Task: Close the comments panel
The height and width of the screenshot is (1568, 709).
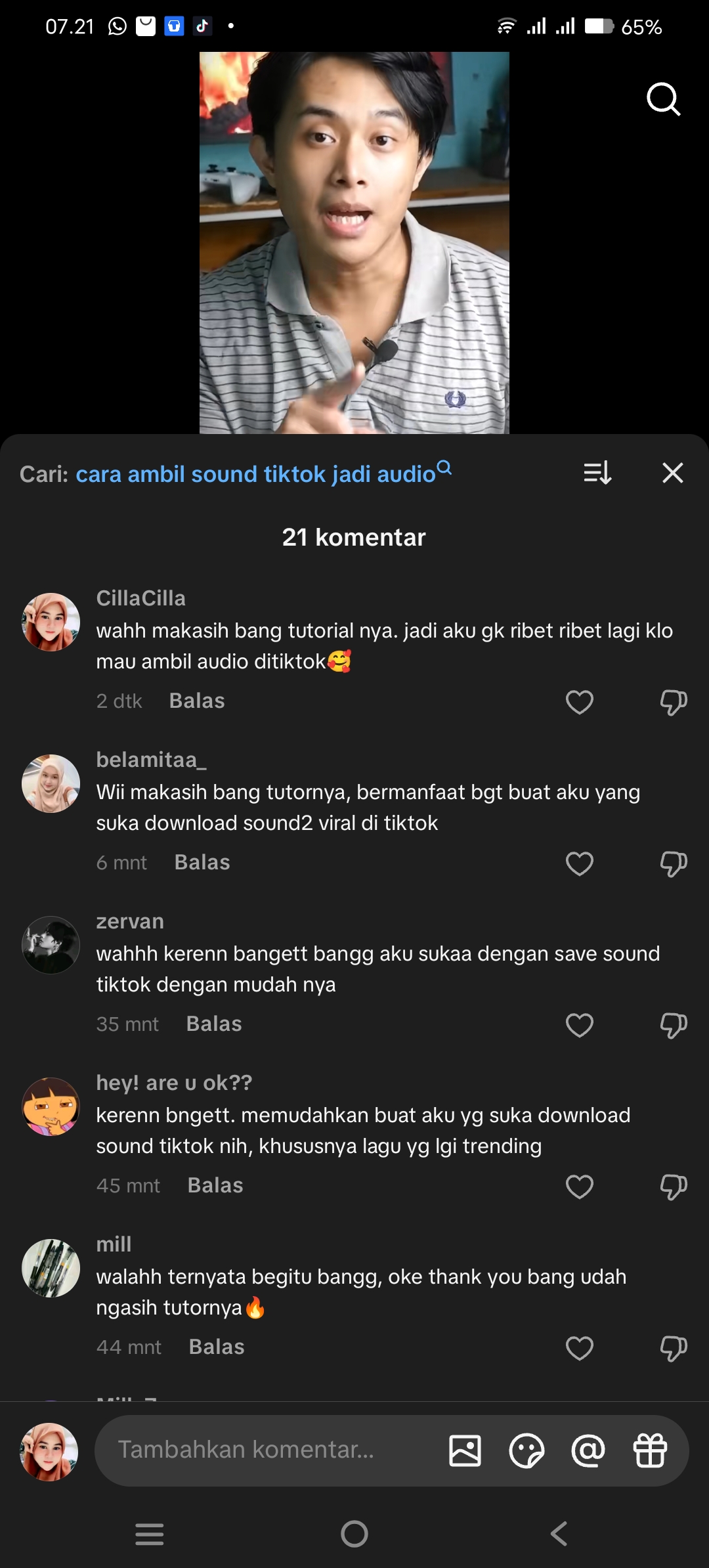Action: (672, 473)
